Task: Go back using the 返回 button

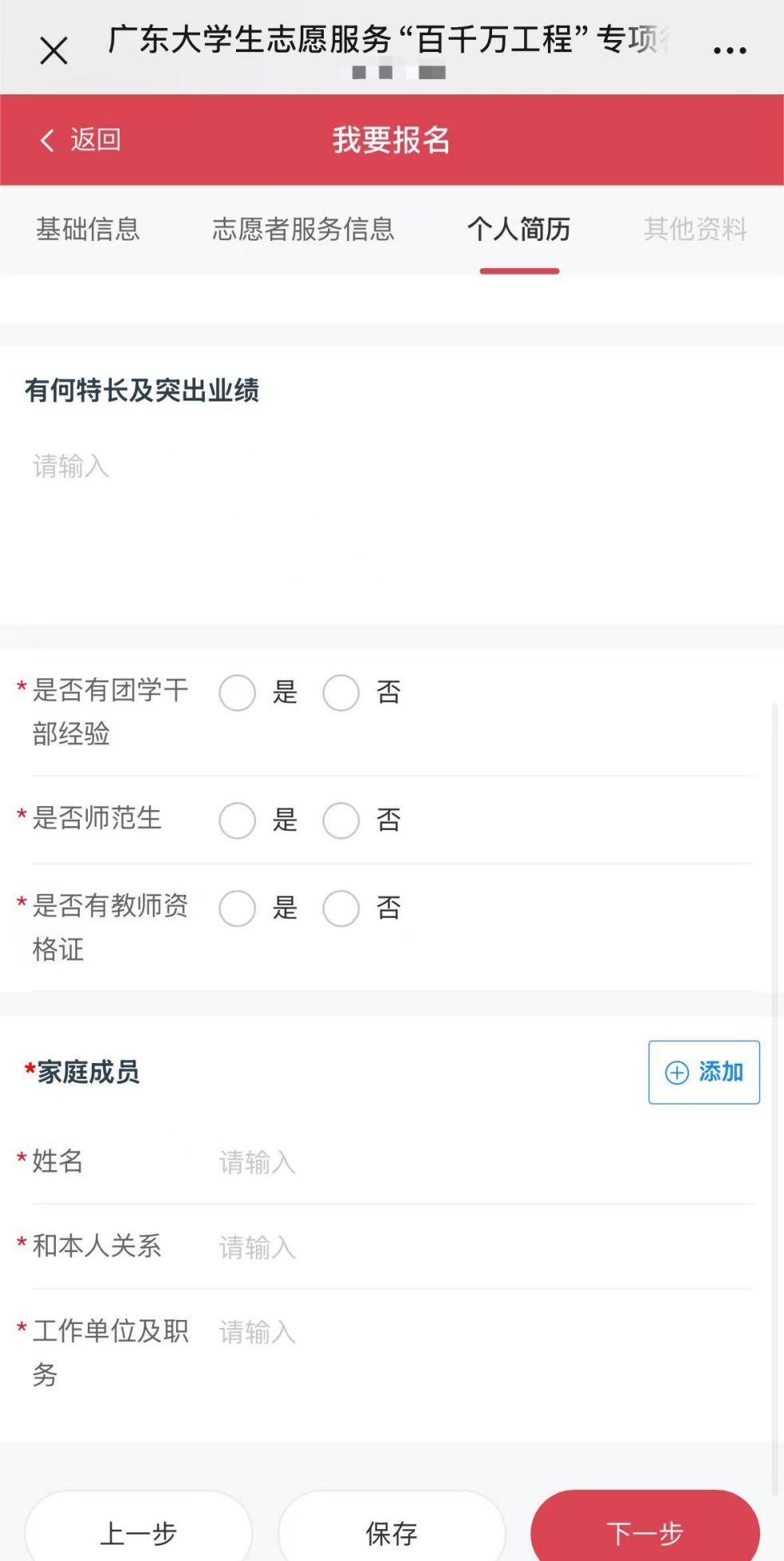Action: (81, 140)
